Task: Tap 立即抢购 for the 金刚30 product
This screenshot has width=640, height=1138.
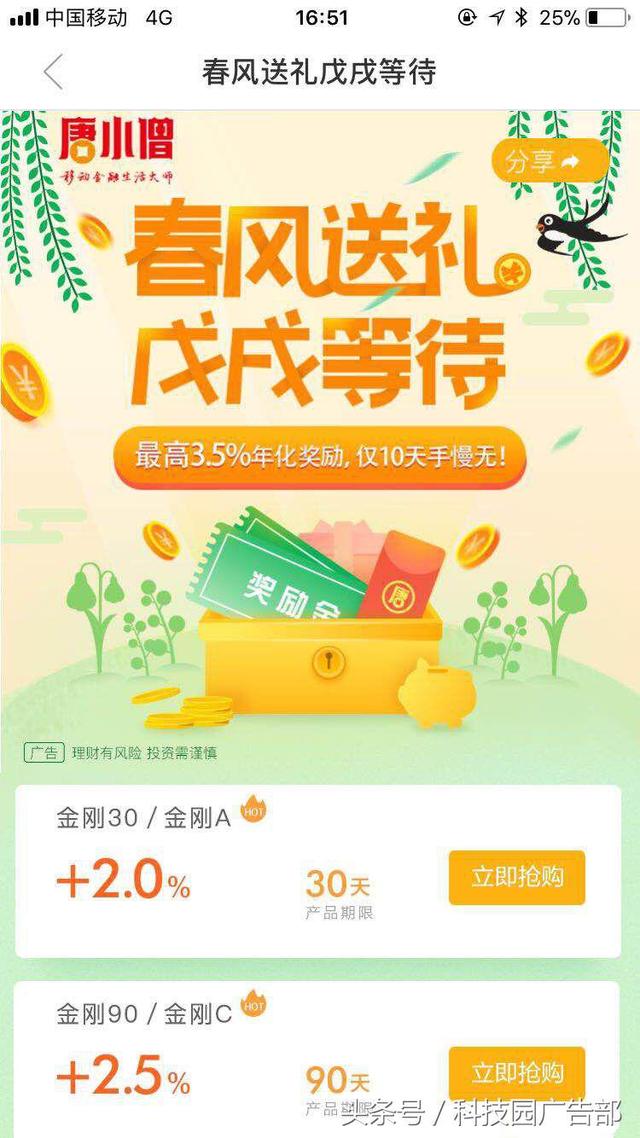Action: coord(517,877)
